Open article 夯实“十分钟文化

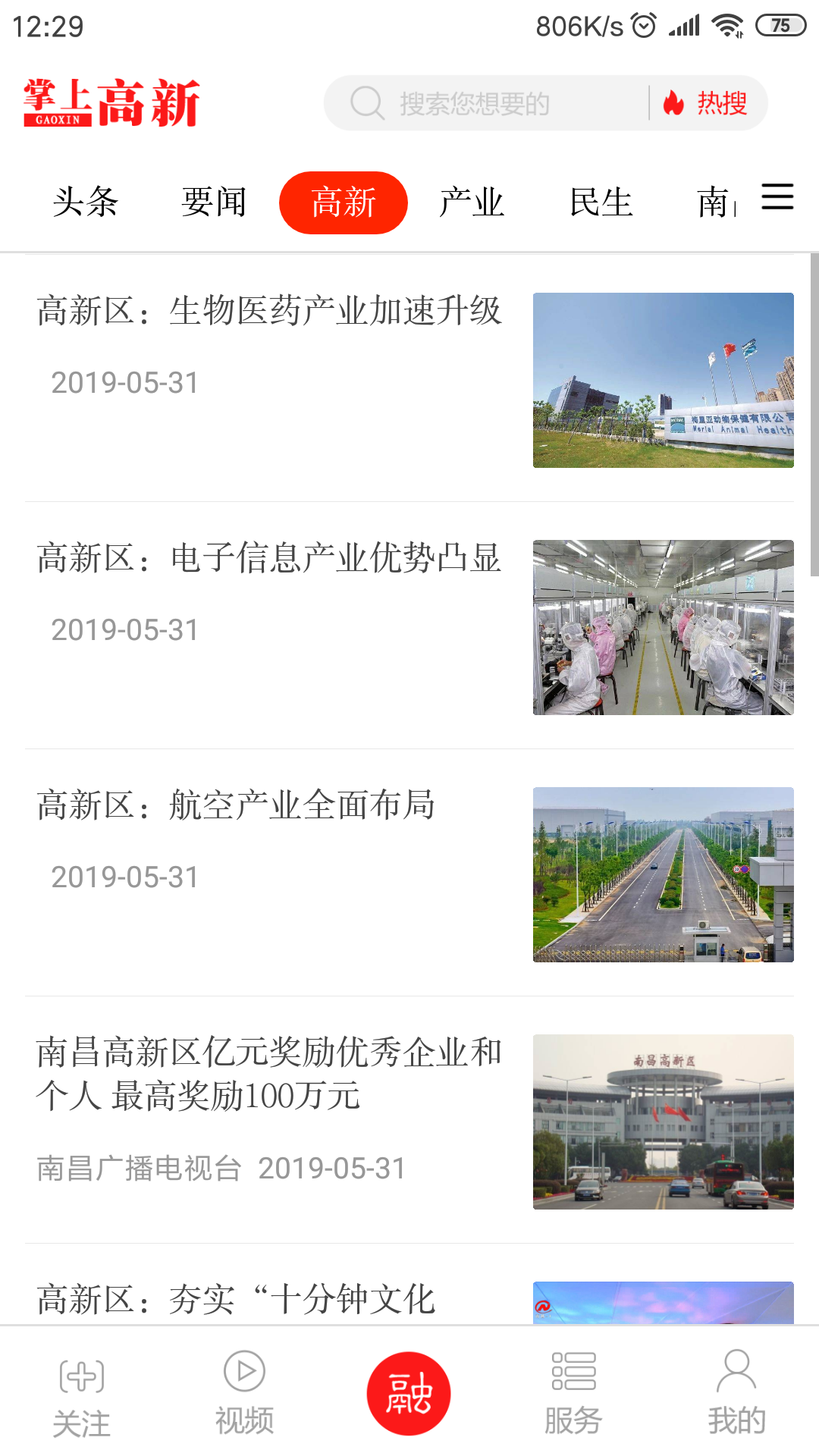coord(236,1300)
